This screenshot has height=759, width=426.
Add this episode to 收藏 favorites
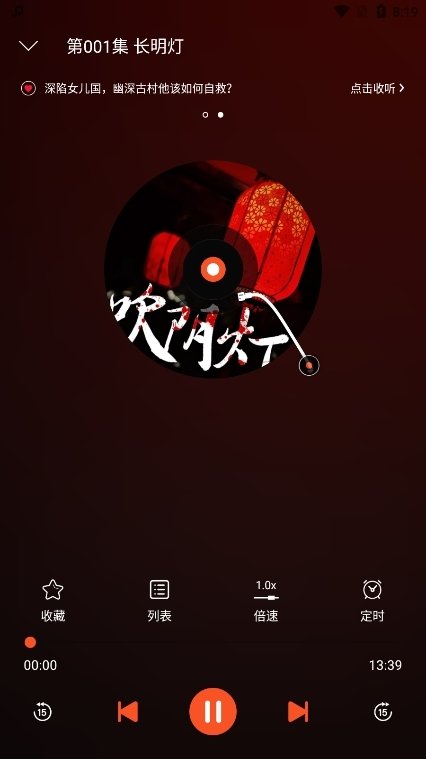53,600
